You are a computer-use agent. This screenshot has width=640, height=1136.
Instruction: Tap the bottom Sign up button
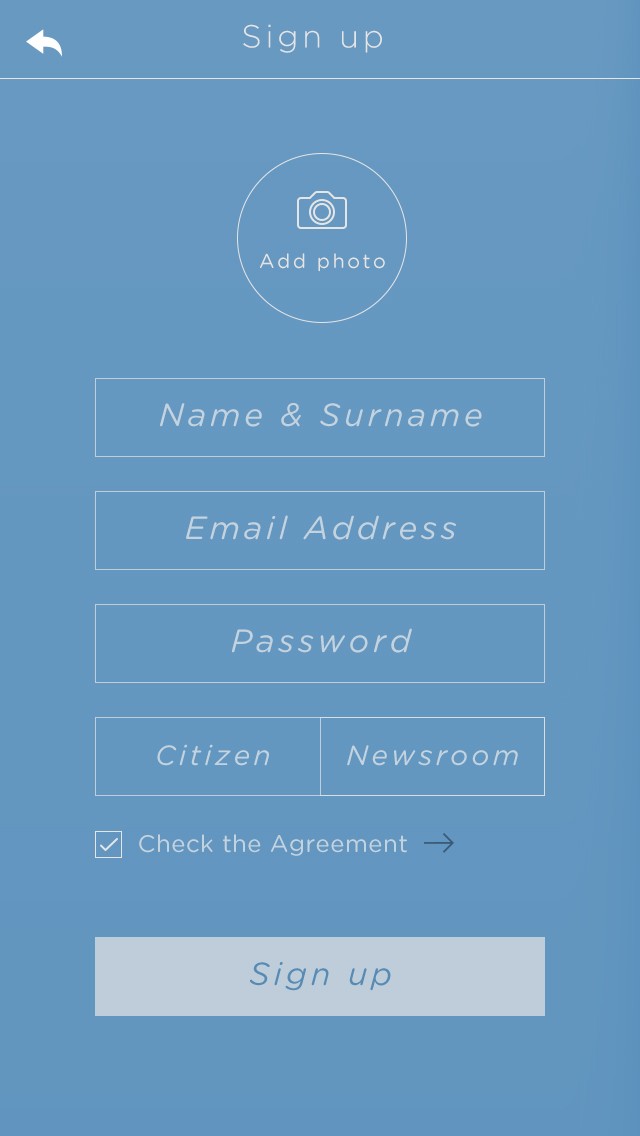pos(320,977)
